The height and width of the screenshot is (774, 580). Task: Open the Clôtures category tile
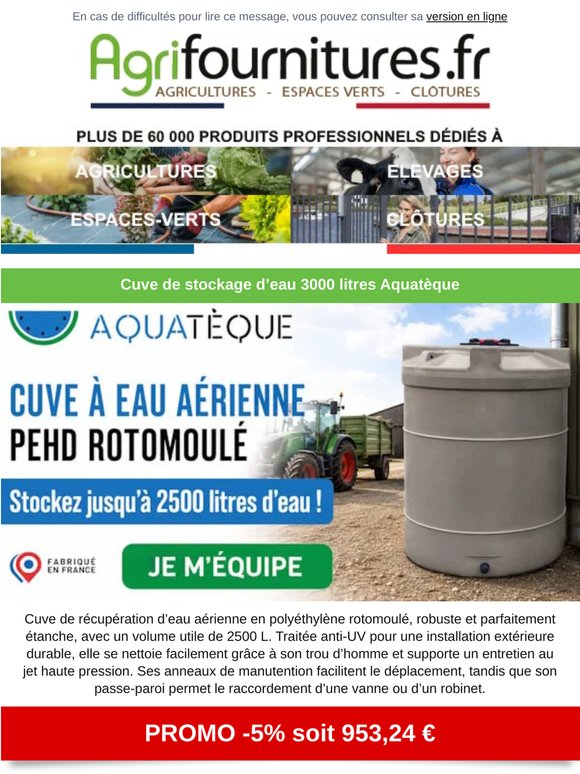click(435, 219)
